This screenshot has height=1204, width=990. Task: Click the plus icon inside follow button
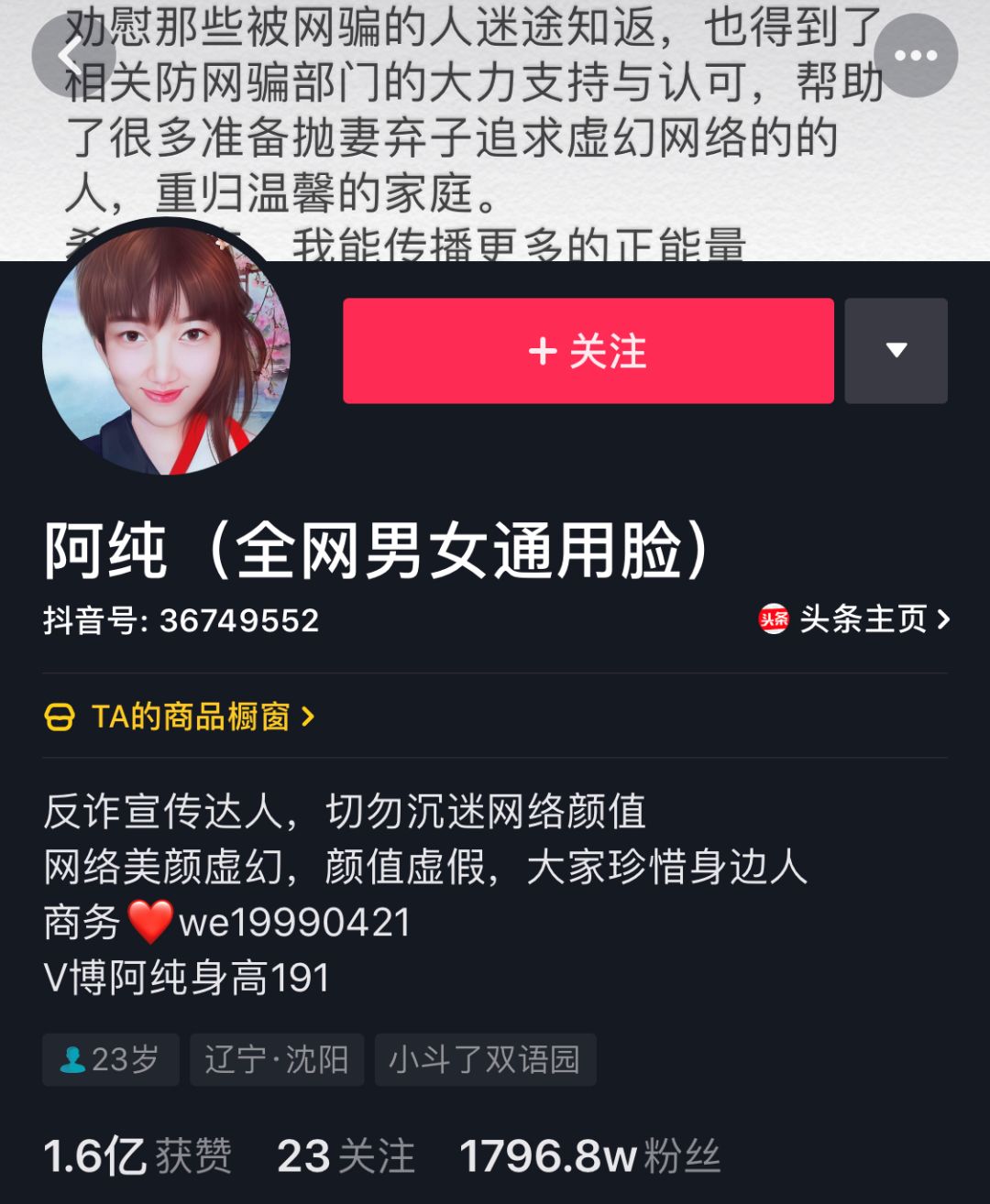pos(544,350)
